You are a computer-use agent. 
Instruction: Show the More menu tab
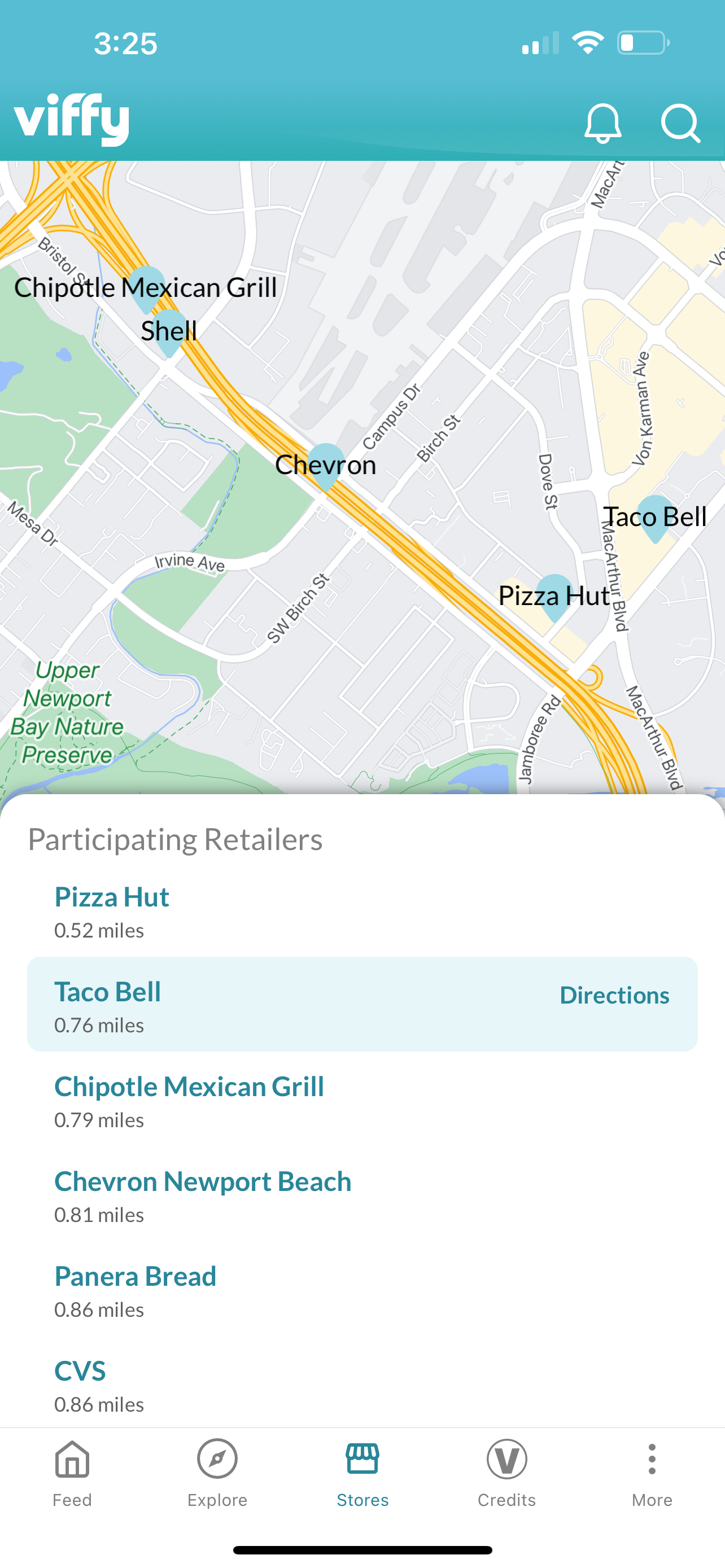(652, 1473)
